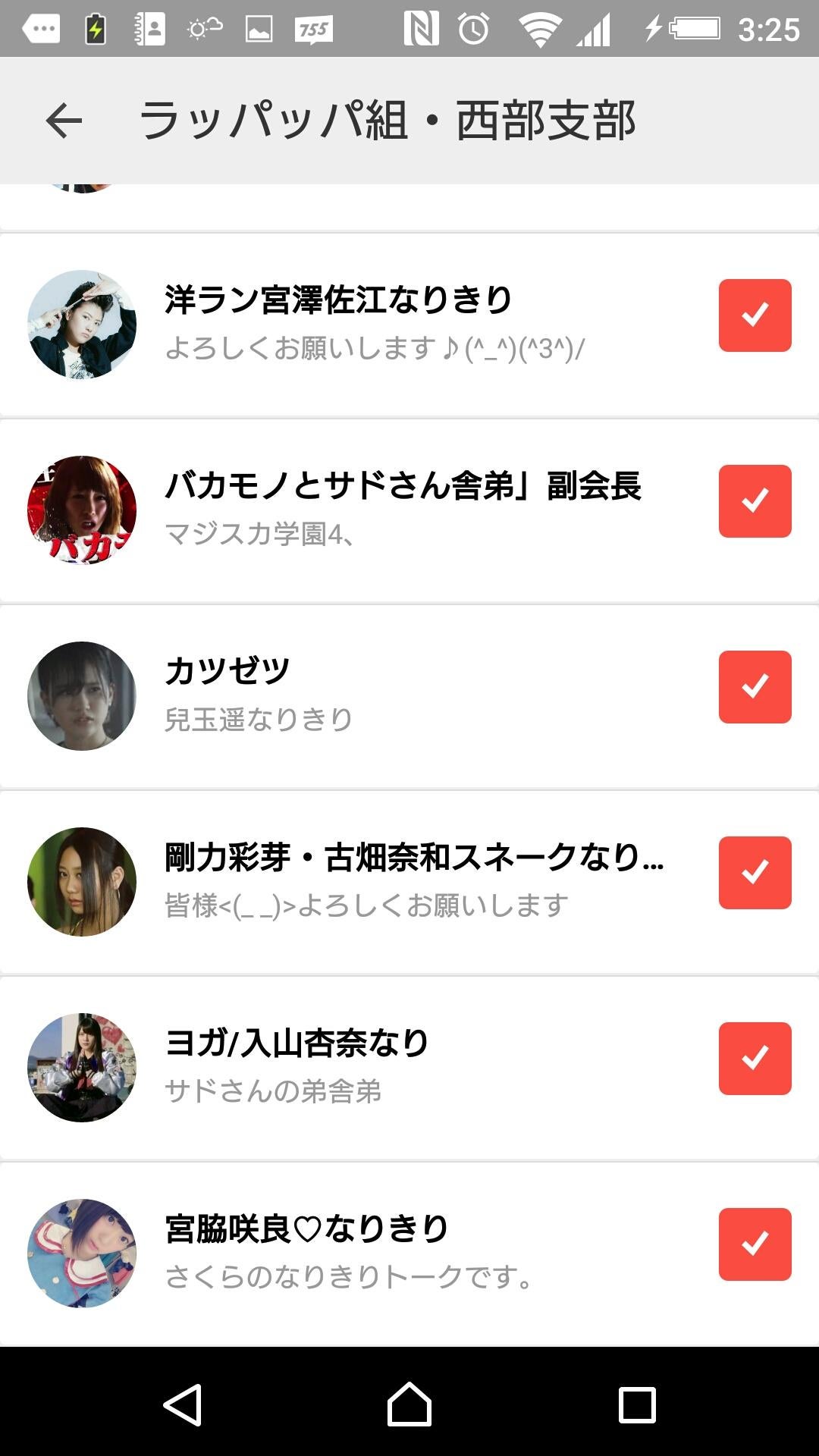
Task: Open バカモノとサドさん舎弟」副会長 row
Action: [x=379, y=509]
